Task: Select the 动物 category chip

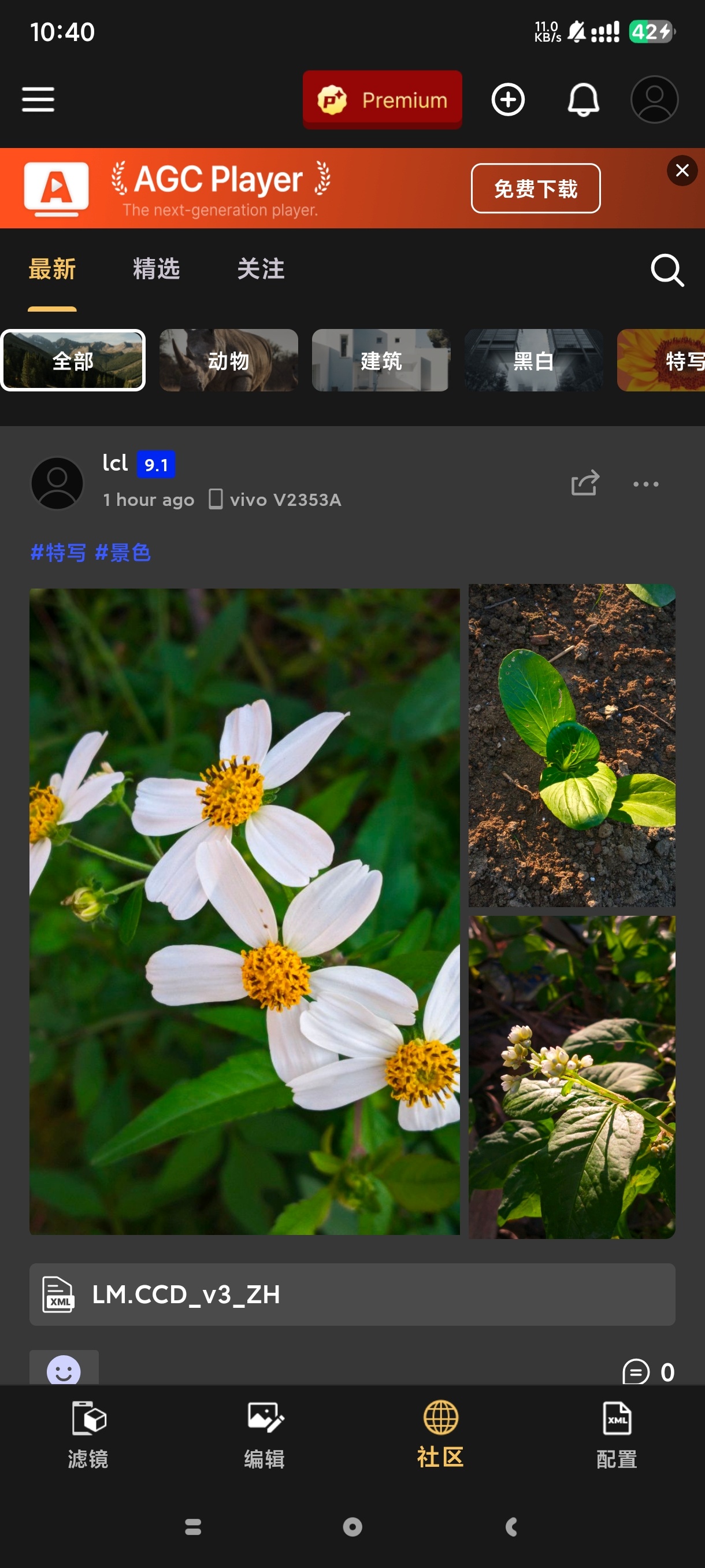Action: coord(229,360)
